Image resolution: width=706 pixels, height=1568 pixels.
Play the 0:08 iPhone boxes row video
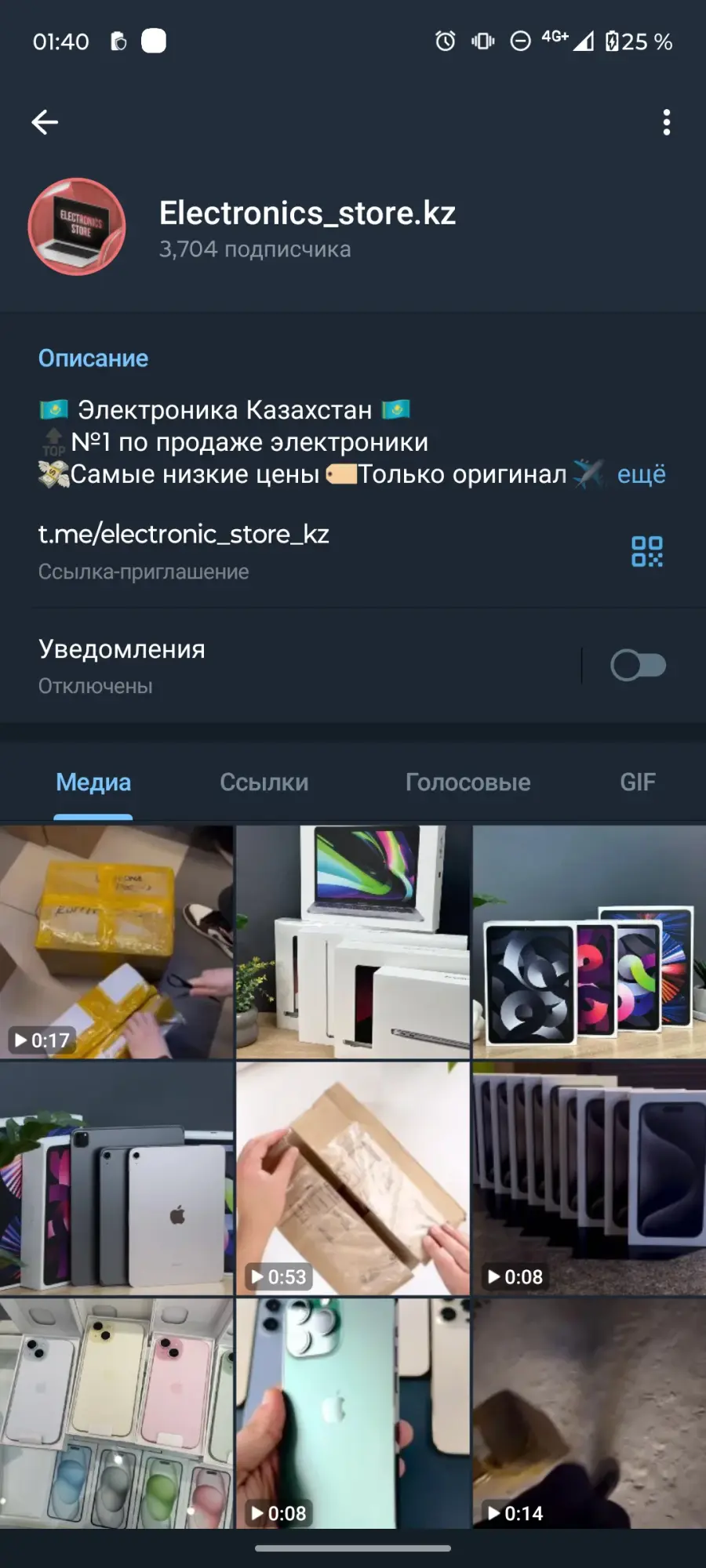coord(589,1178)
